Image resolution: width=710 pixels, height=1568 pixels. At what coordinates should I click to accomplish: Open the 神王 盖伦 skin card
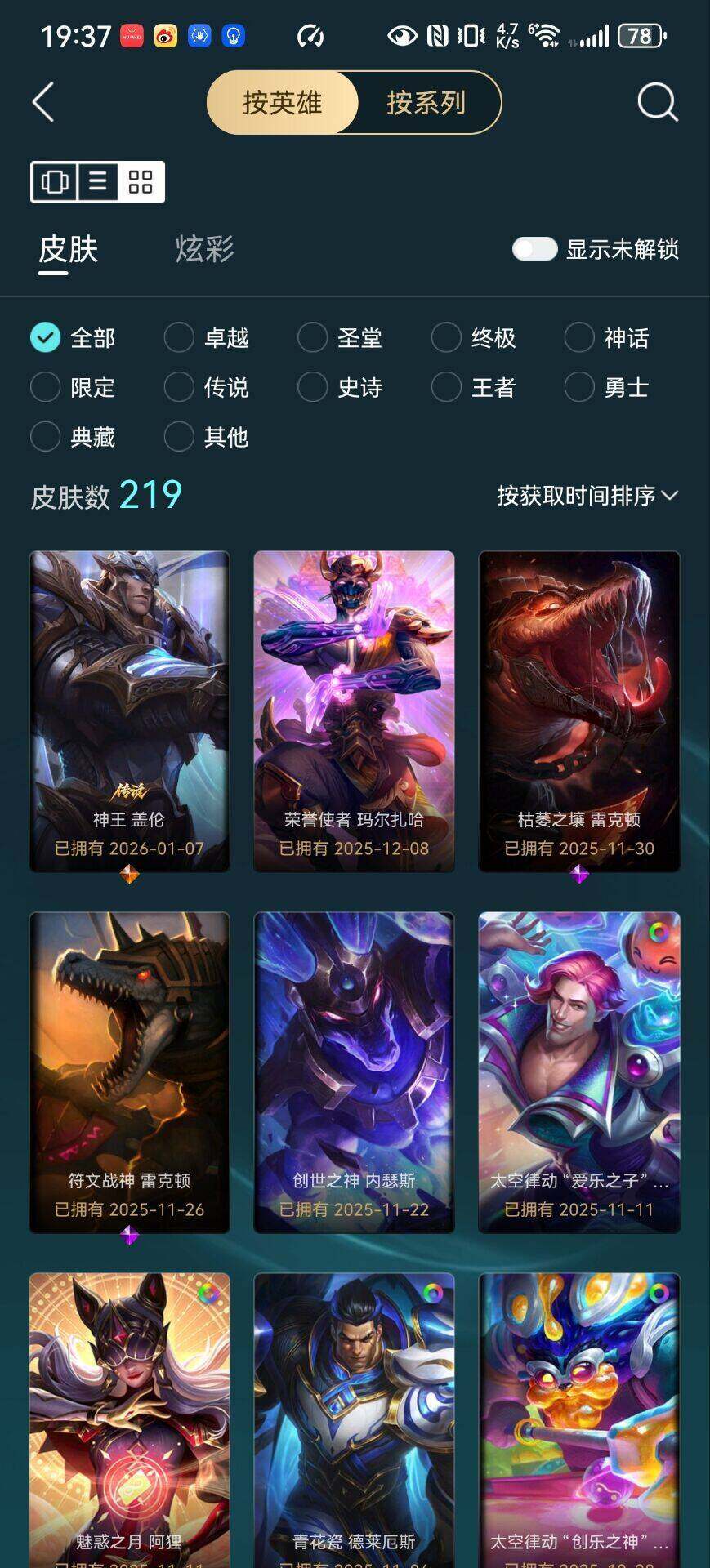point(129,710)
